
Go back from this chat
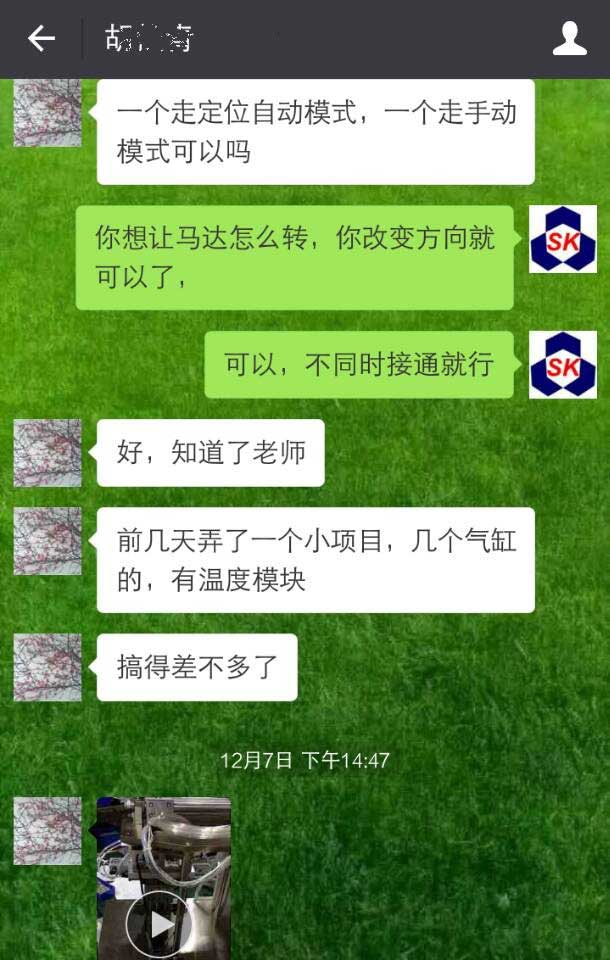point(41,39)
